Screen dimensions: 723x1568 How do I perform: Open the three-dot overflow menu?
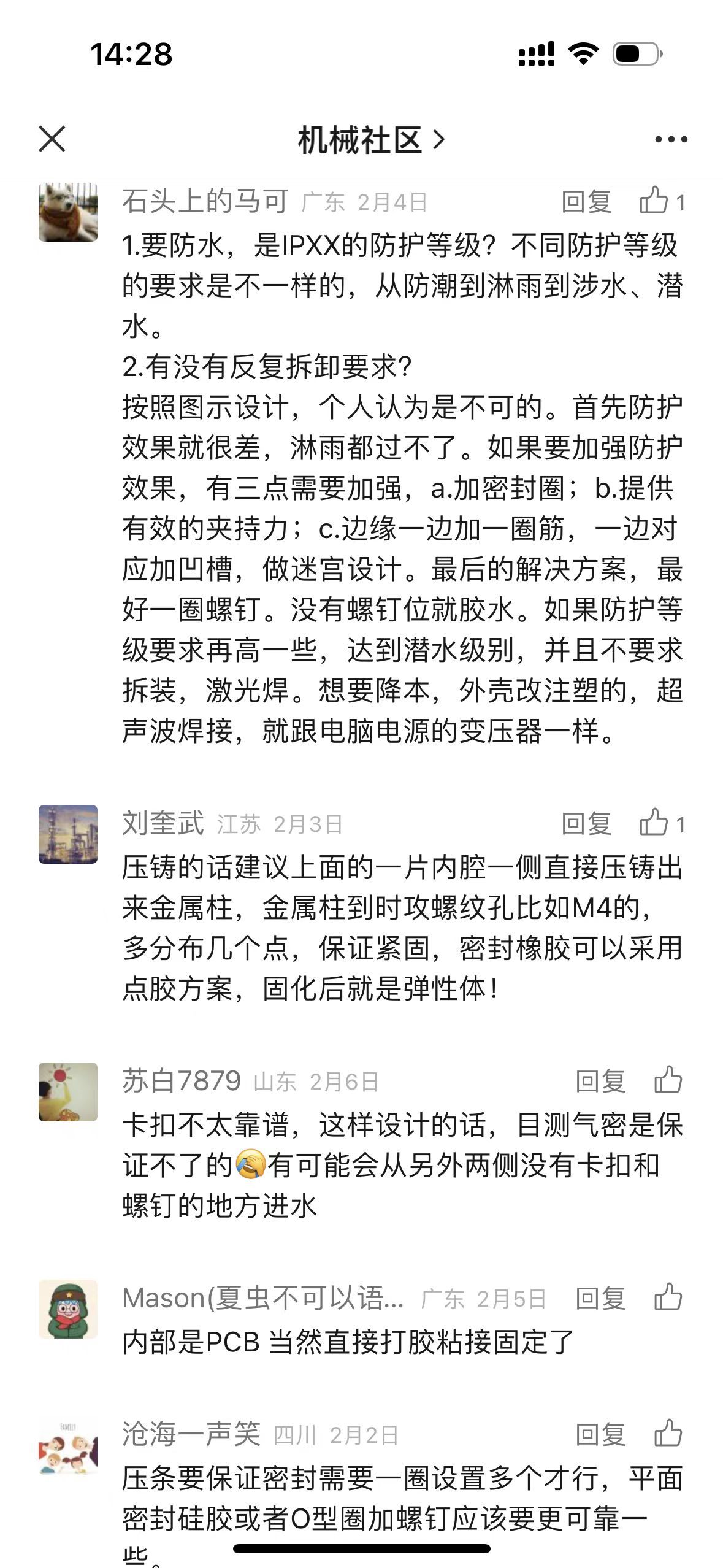671,140
